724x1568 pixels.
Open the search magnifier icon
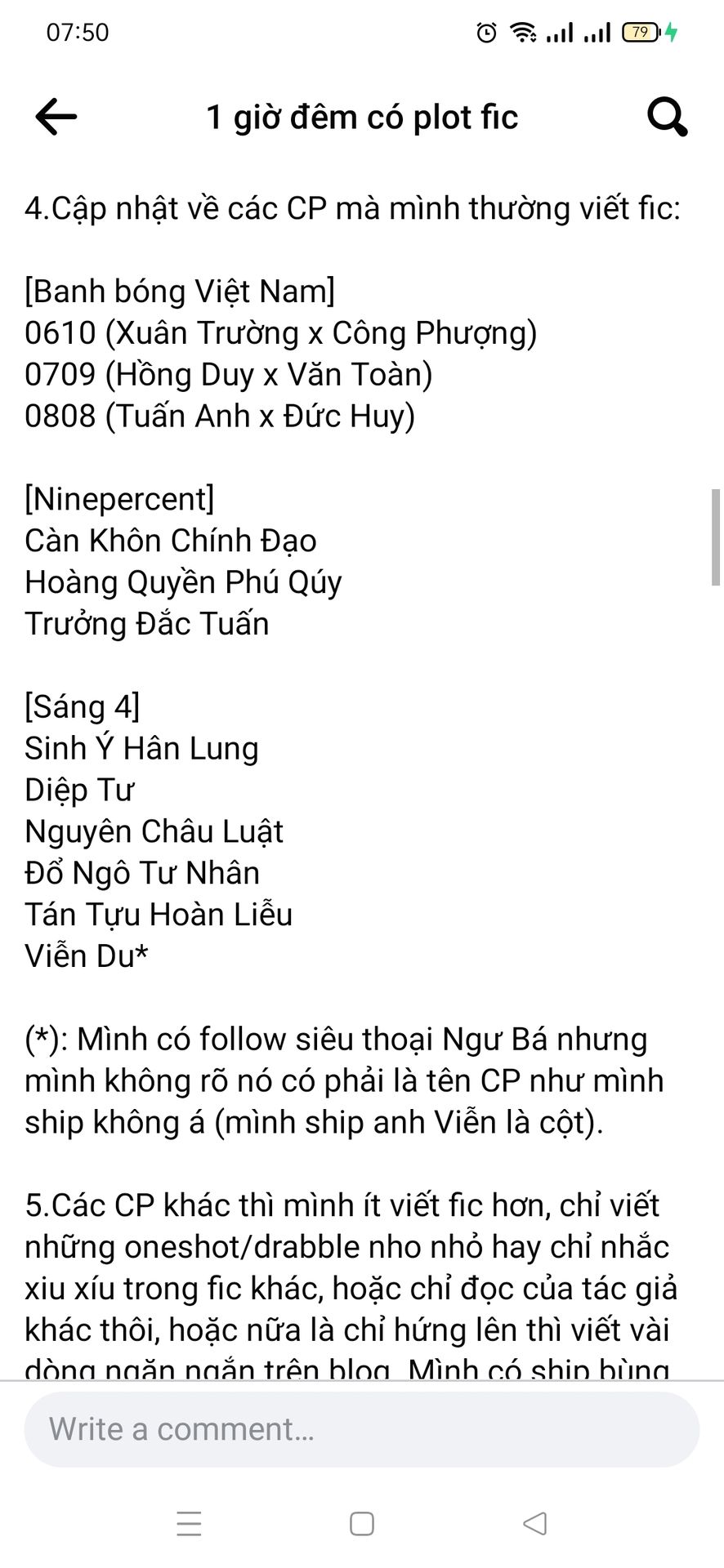(x=668, y=118)
